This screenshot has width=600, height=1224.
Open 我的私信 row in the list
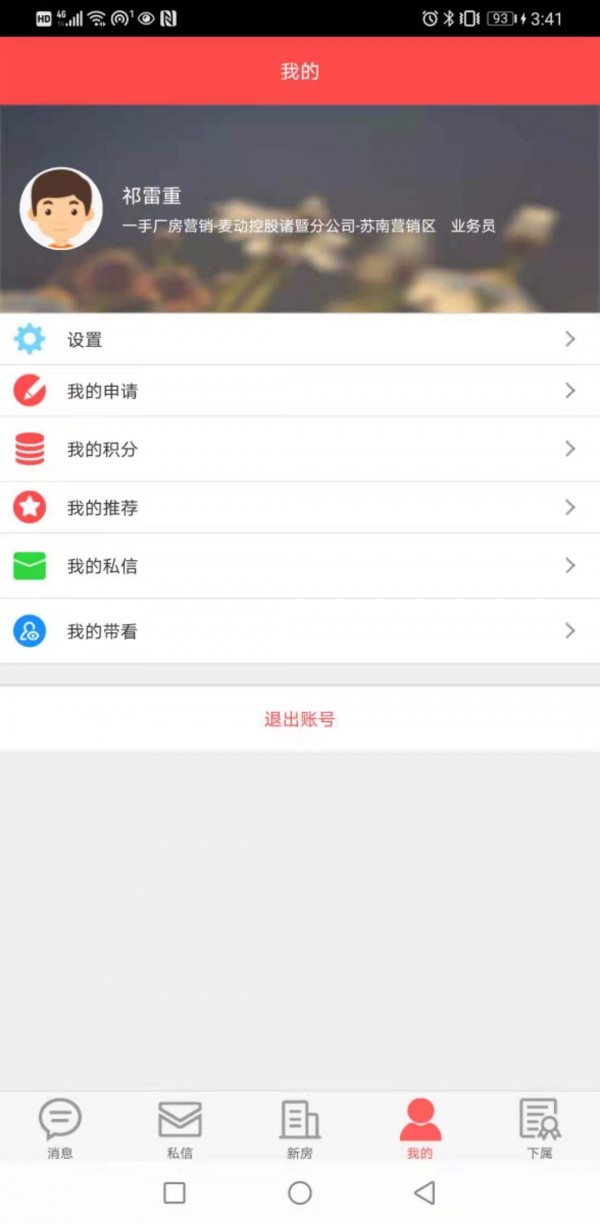coord(300,566)
